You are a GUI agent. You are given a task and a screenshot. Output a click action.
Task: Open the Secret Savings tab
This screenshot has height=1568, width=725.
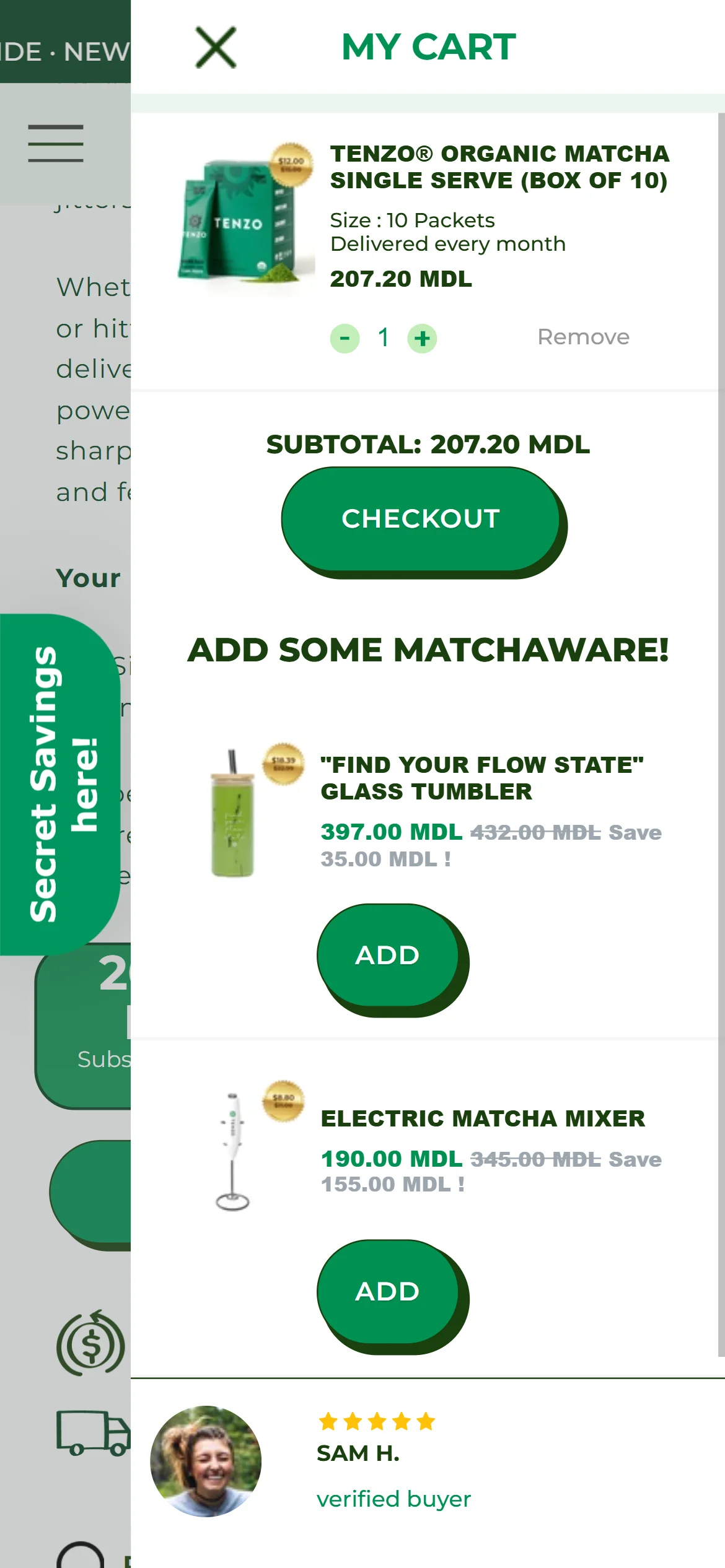[x=59, y=783]
